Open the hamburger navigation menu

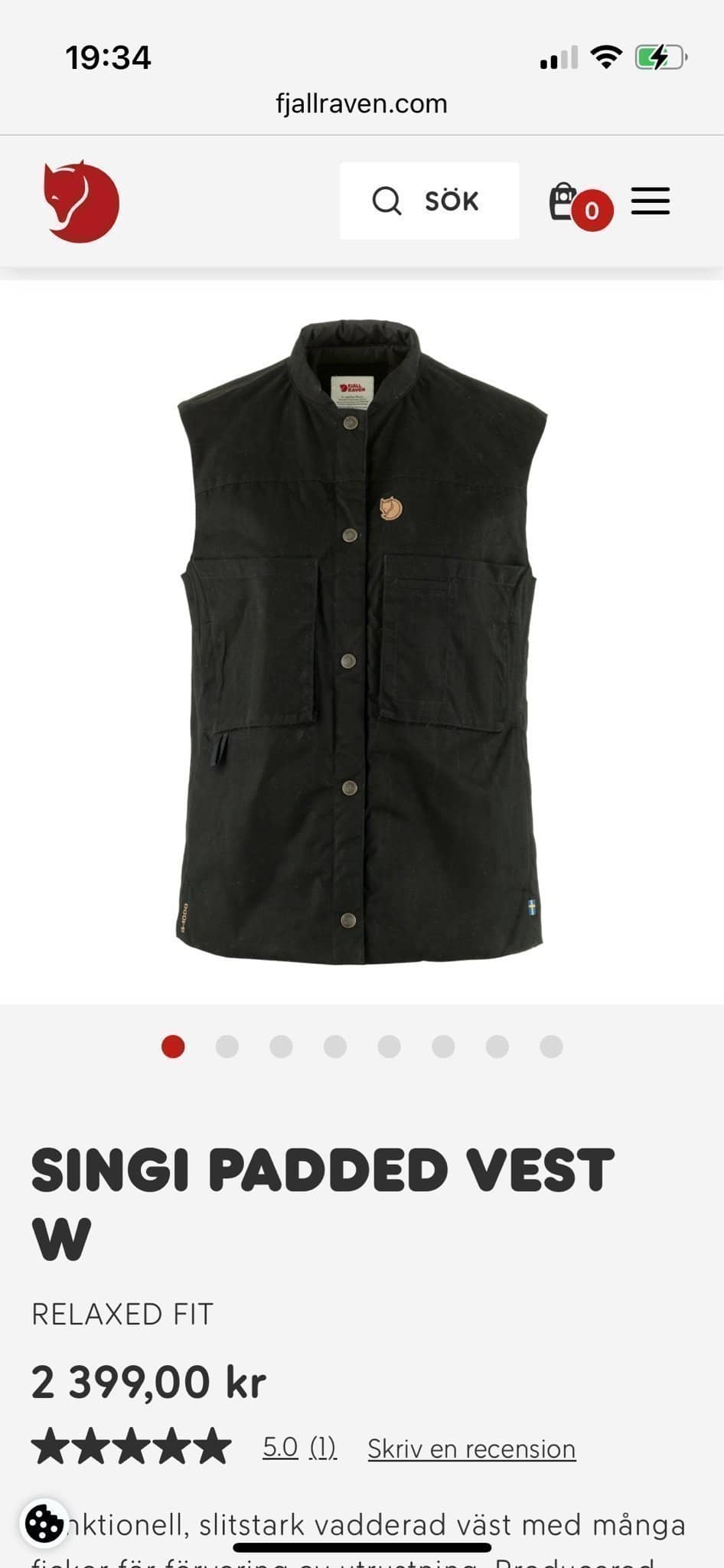click(x=650, y=200)
